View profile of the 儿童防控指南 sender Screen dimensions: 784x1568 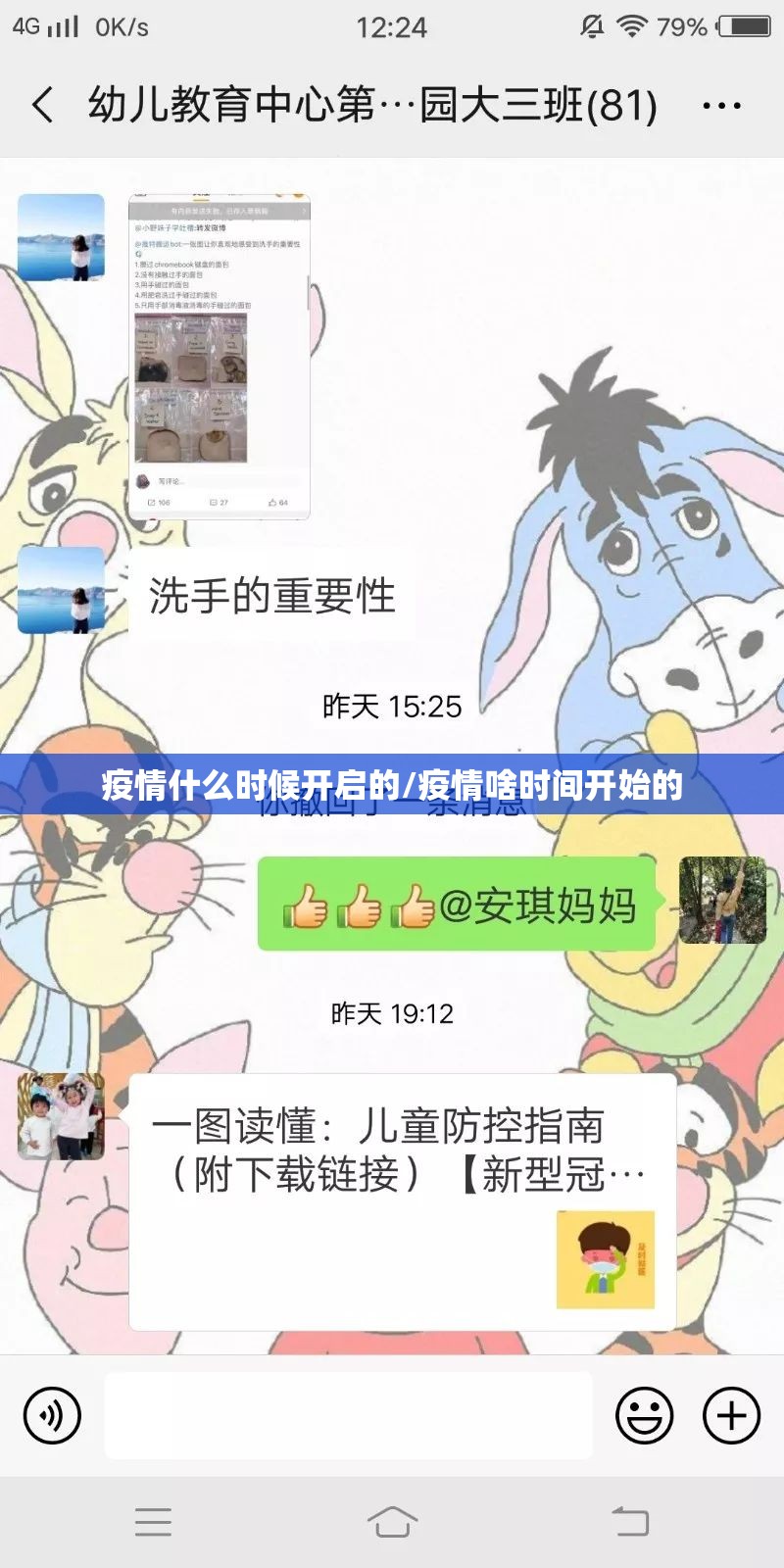61,1117
